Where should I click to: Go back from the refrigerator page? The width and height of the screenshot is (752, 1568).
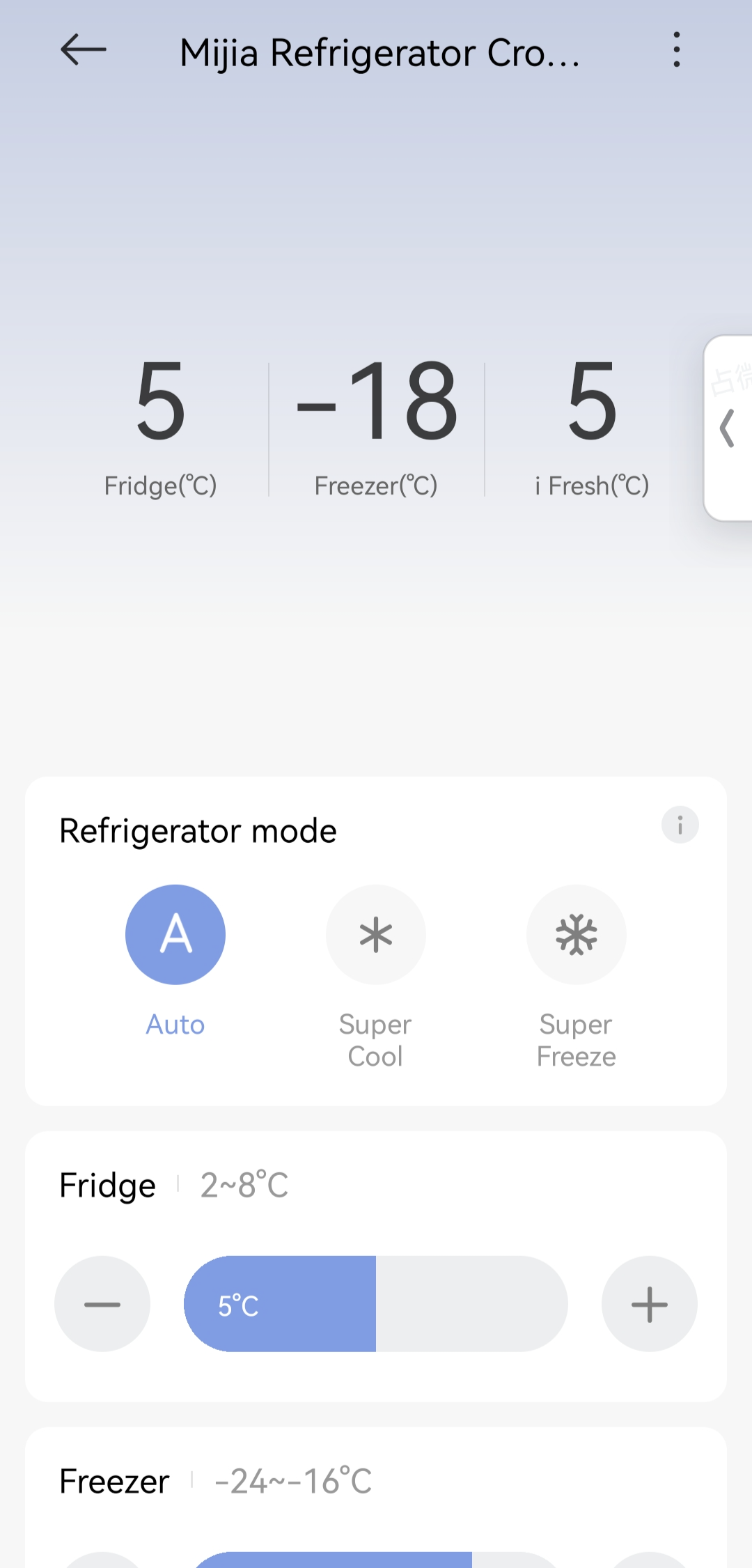coord(84,50)
